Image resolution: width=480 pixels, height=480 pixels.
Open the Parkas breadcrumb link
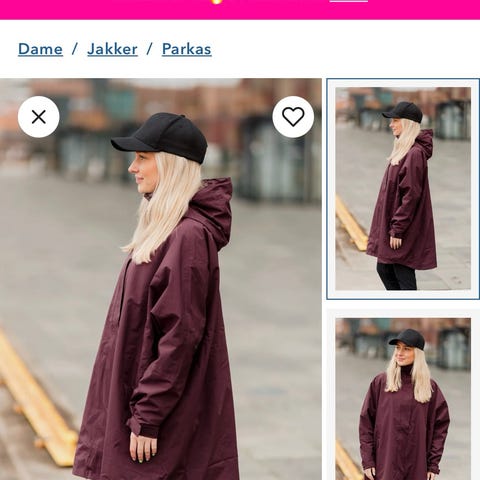[x=187, y=49]
